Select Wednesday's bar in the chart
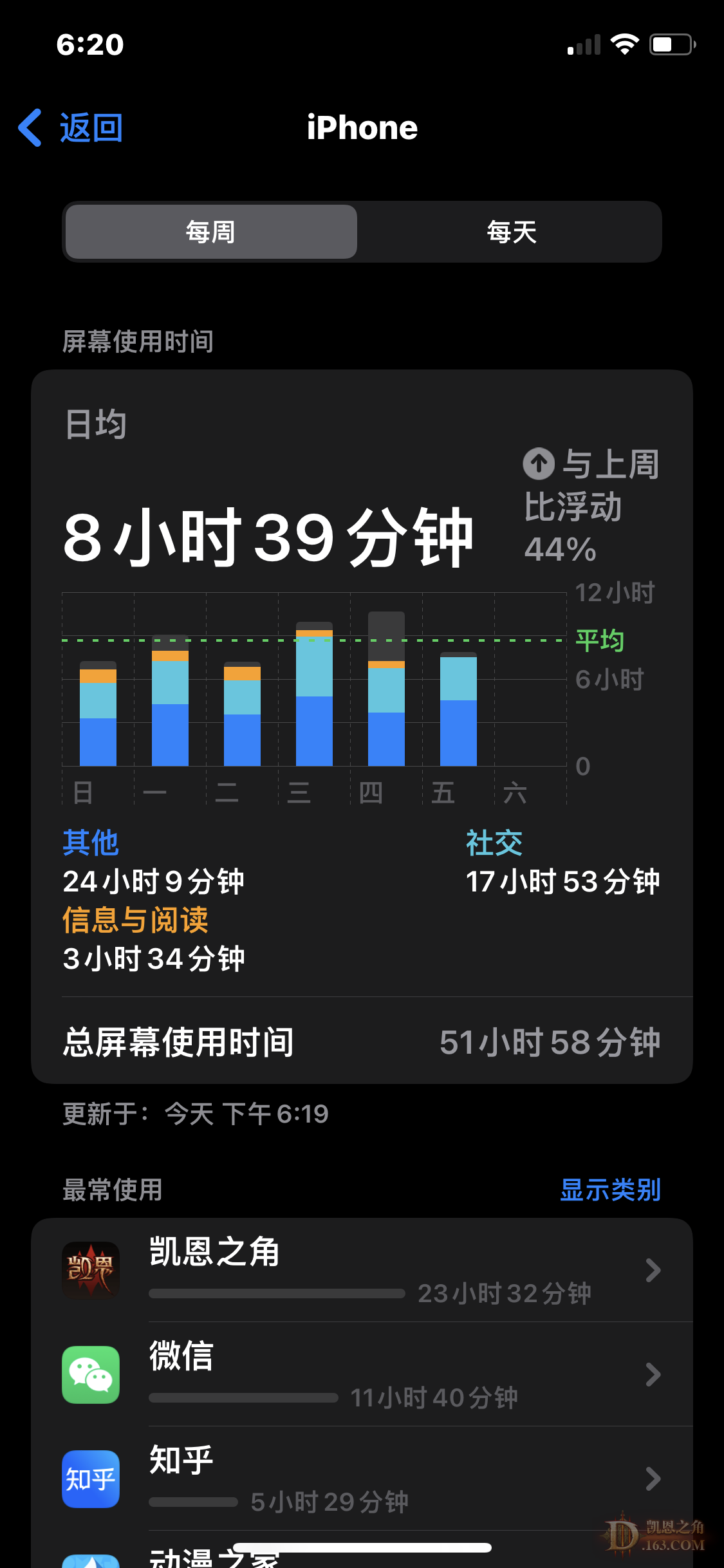Viewport: 724px width, 1568px height. 315,708
